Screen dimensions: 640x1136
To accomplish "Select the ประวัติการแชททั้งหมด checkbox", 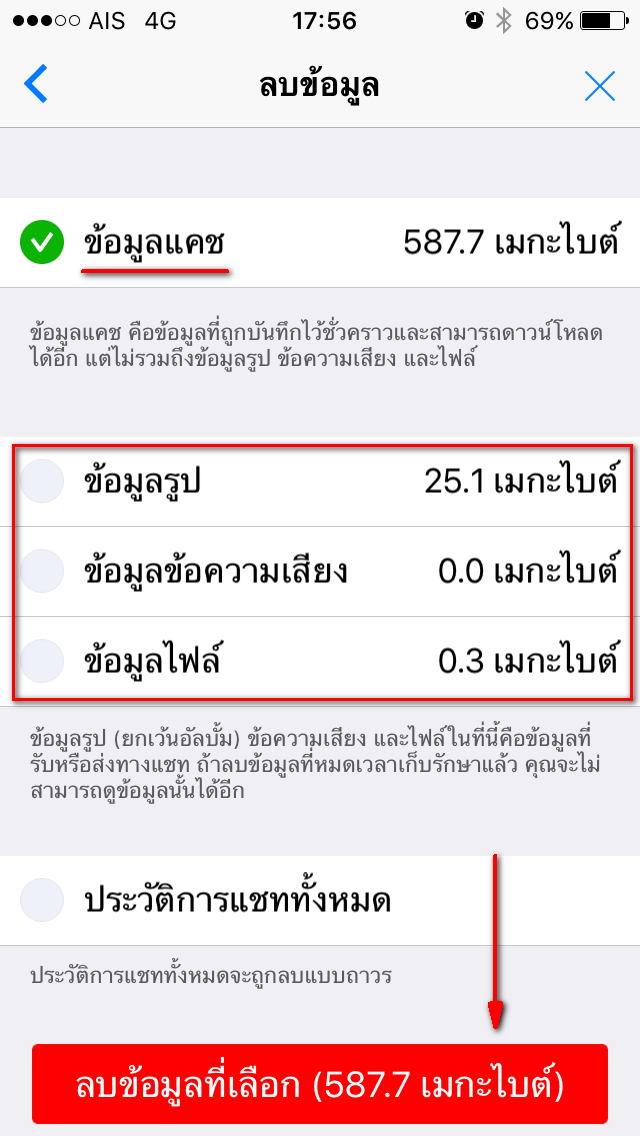I will (x=43, y=901).
